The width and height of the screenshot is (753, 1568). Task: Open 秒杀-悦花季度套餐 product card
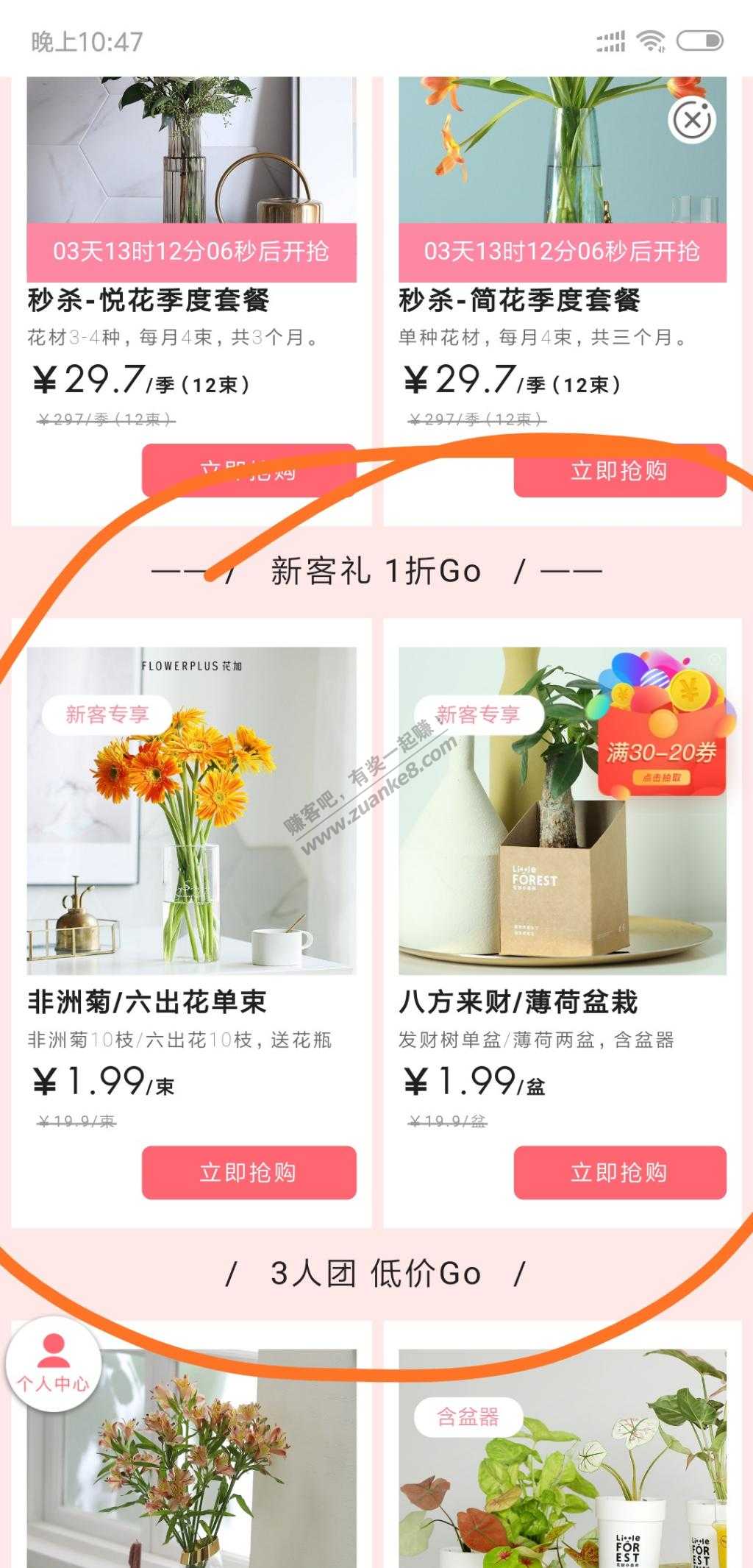[x=191, y=299]
